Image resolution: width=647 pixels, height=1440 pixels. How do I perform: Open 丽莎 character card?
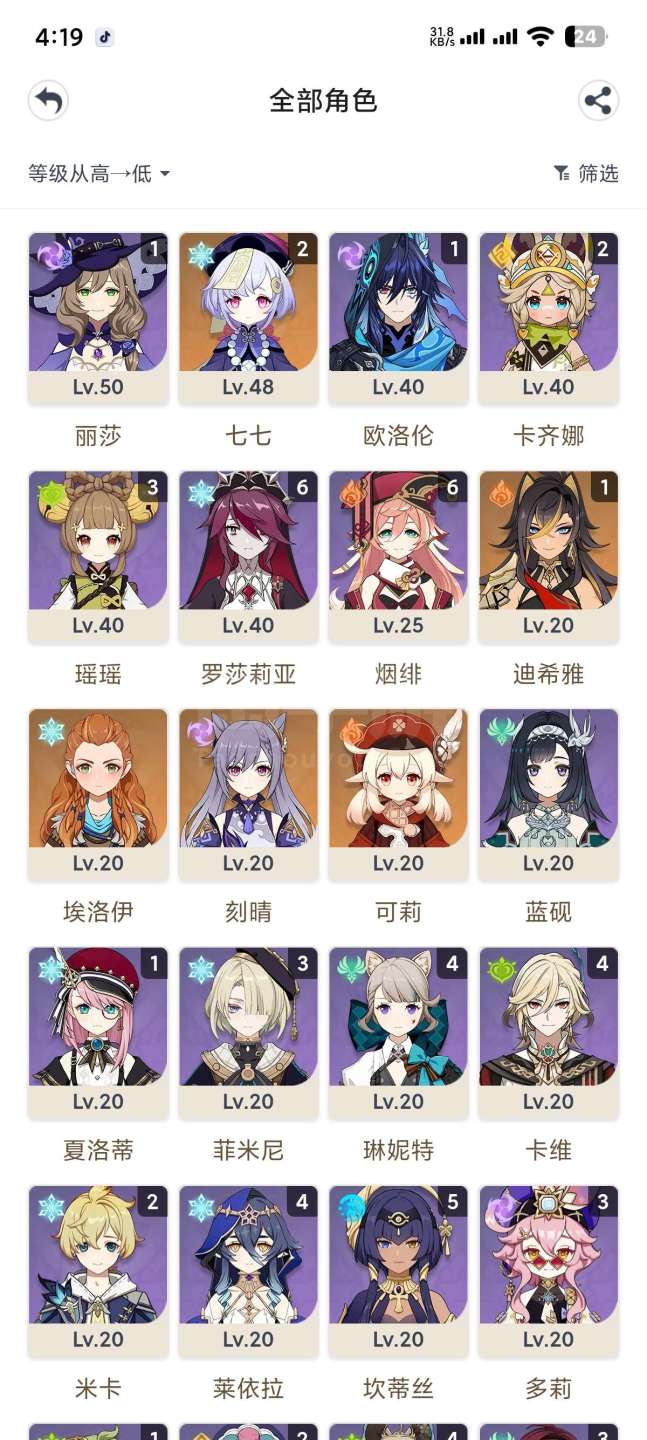tap(98, 316)
